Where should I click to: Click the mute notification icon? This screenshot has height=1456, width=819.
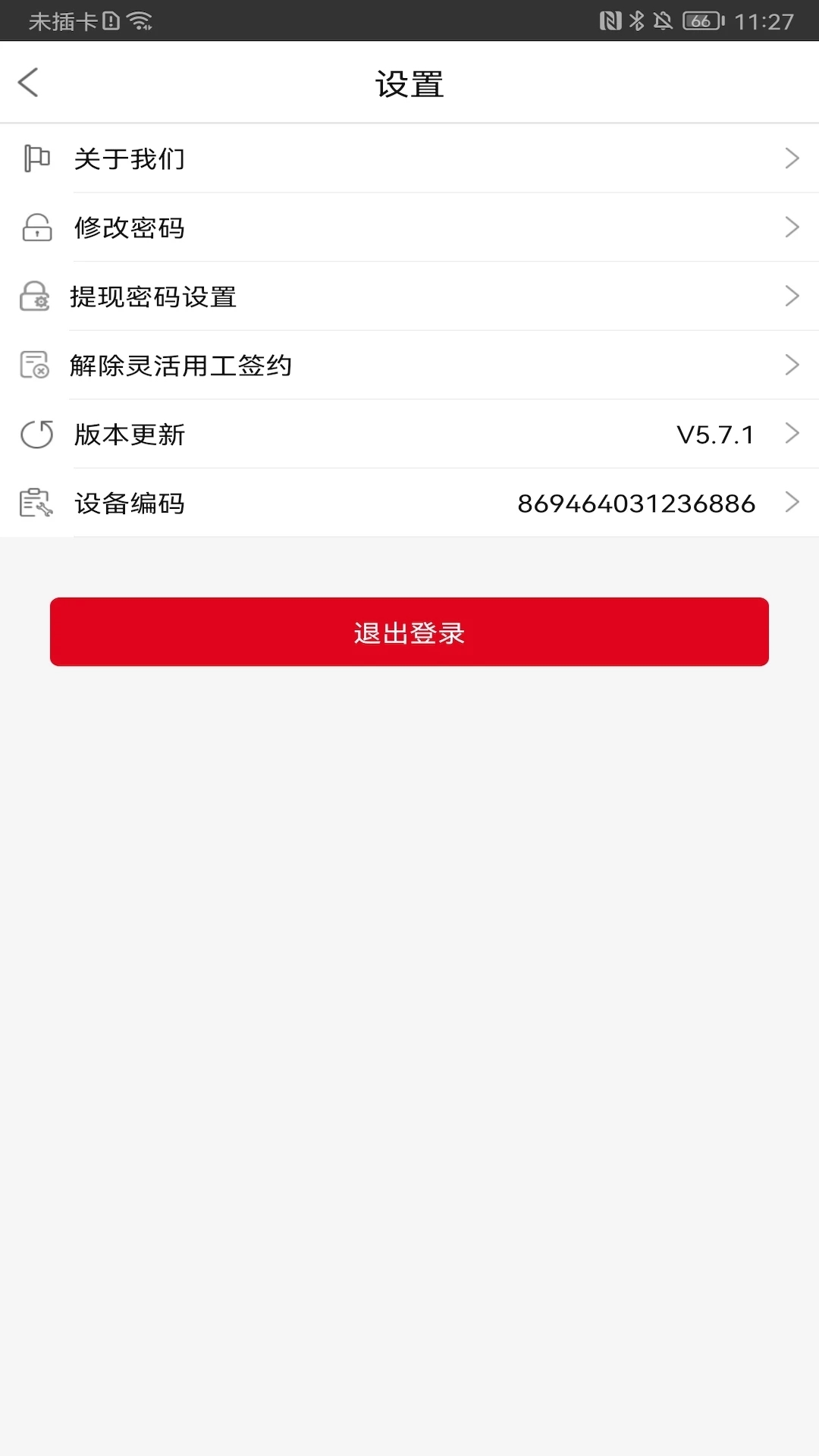coord(662,20)
